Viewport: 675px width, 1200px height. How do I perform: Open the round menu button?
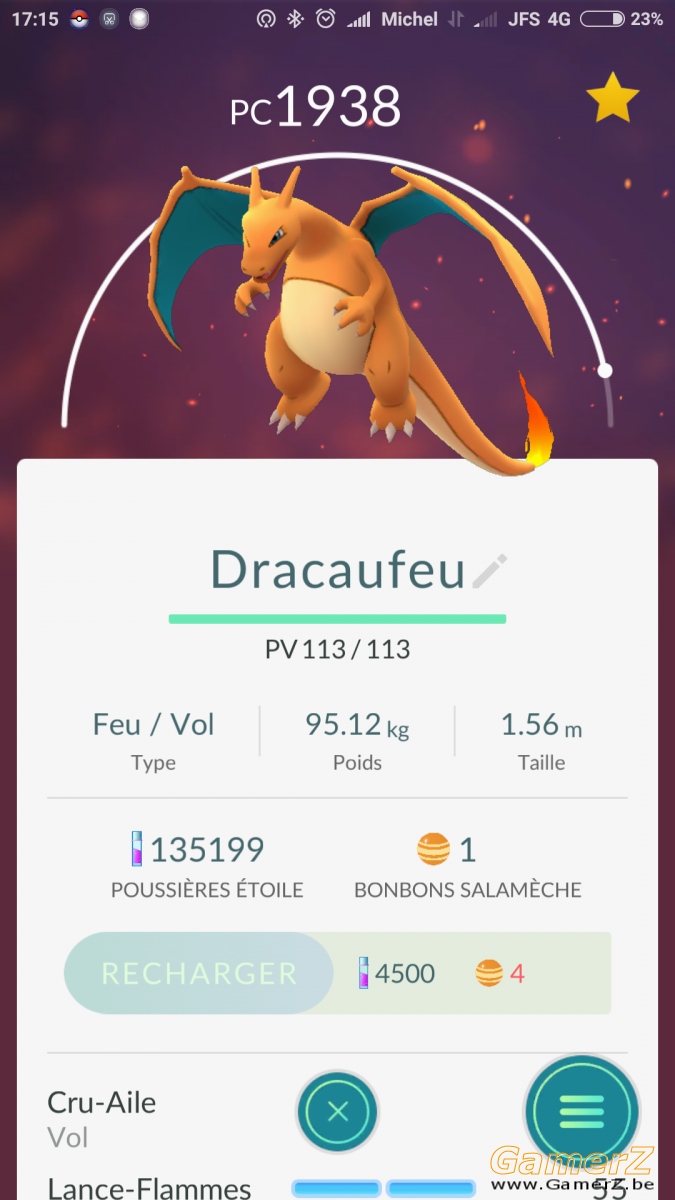pyautogui.click(x=582, y=1112)
